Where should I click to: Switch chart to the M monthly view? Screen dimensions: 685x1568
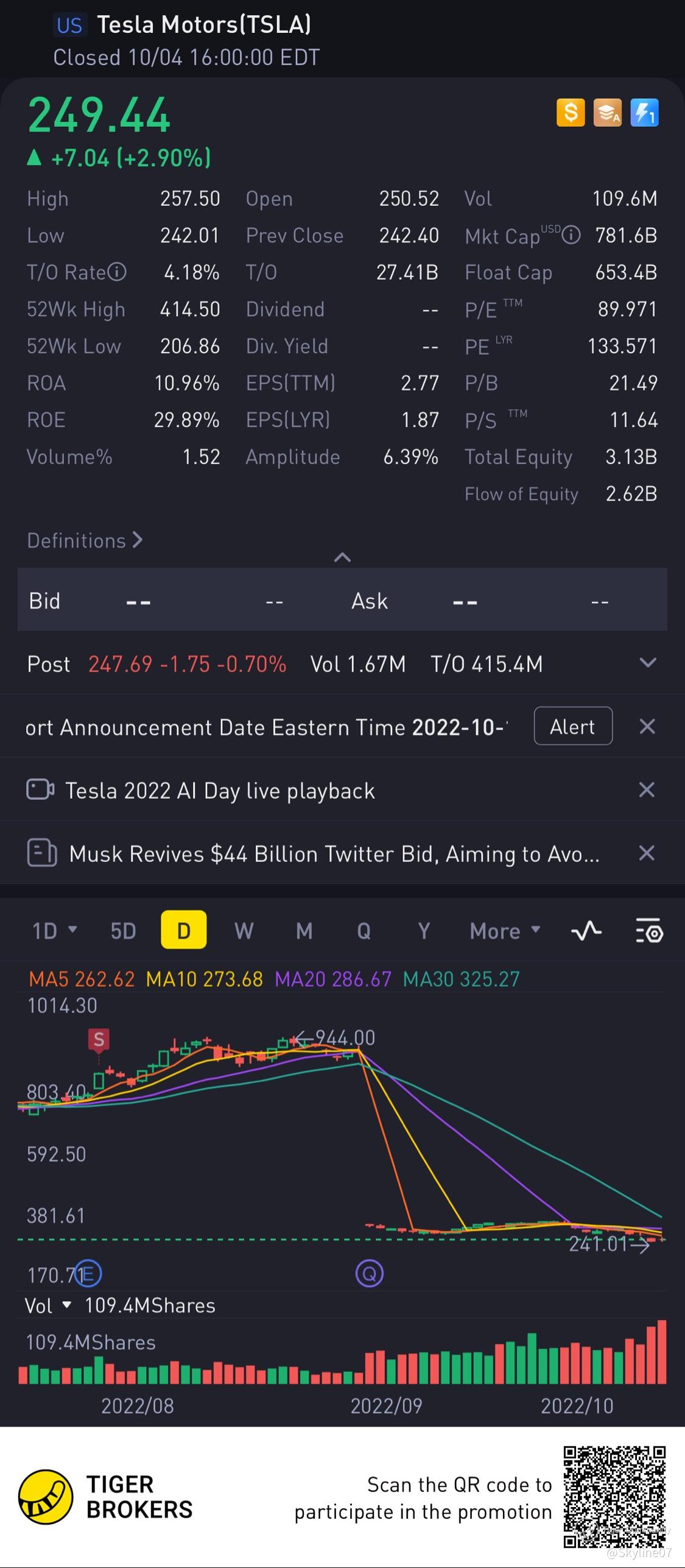304,931
